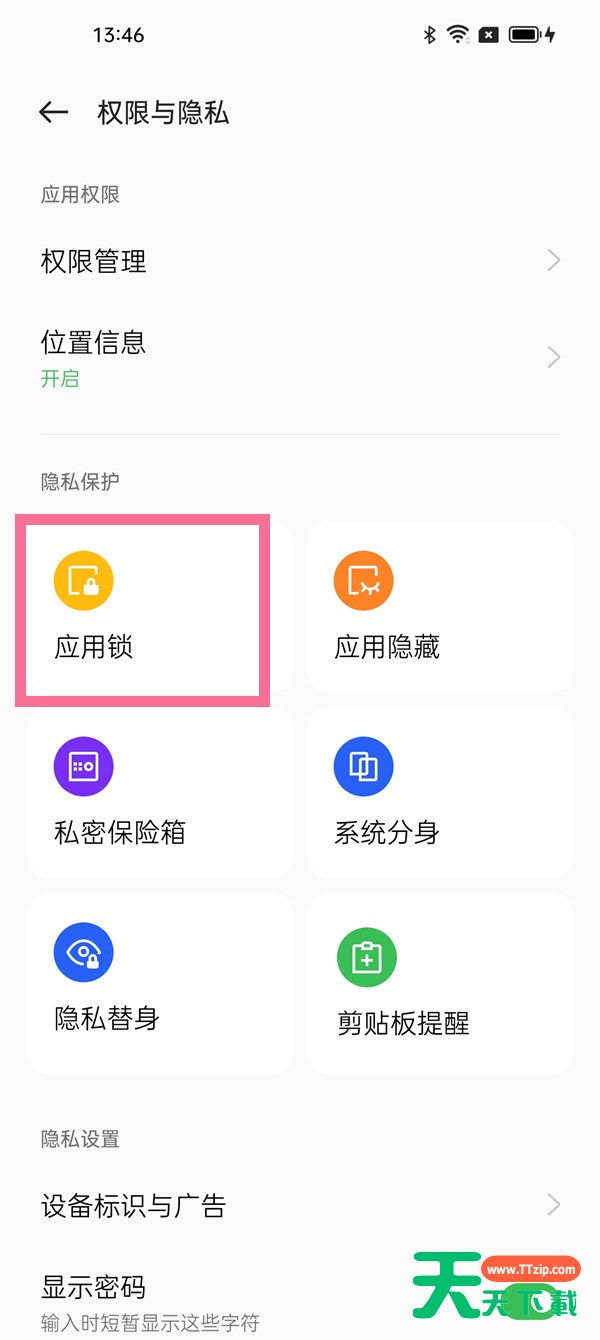Open 剪贴板提醒 clipboard reminder
This screenshot has height=1340, width=600.
coord(440,983)
